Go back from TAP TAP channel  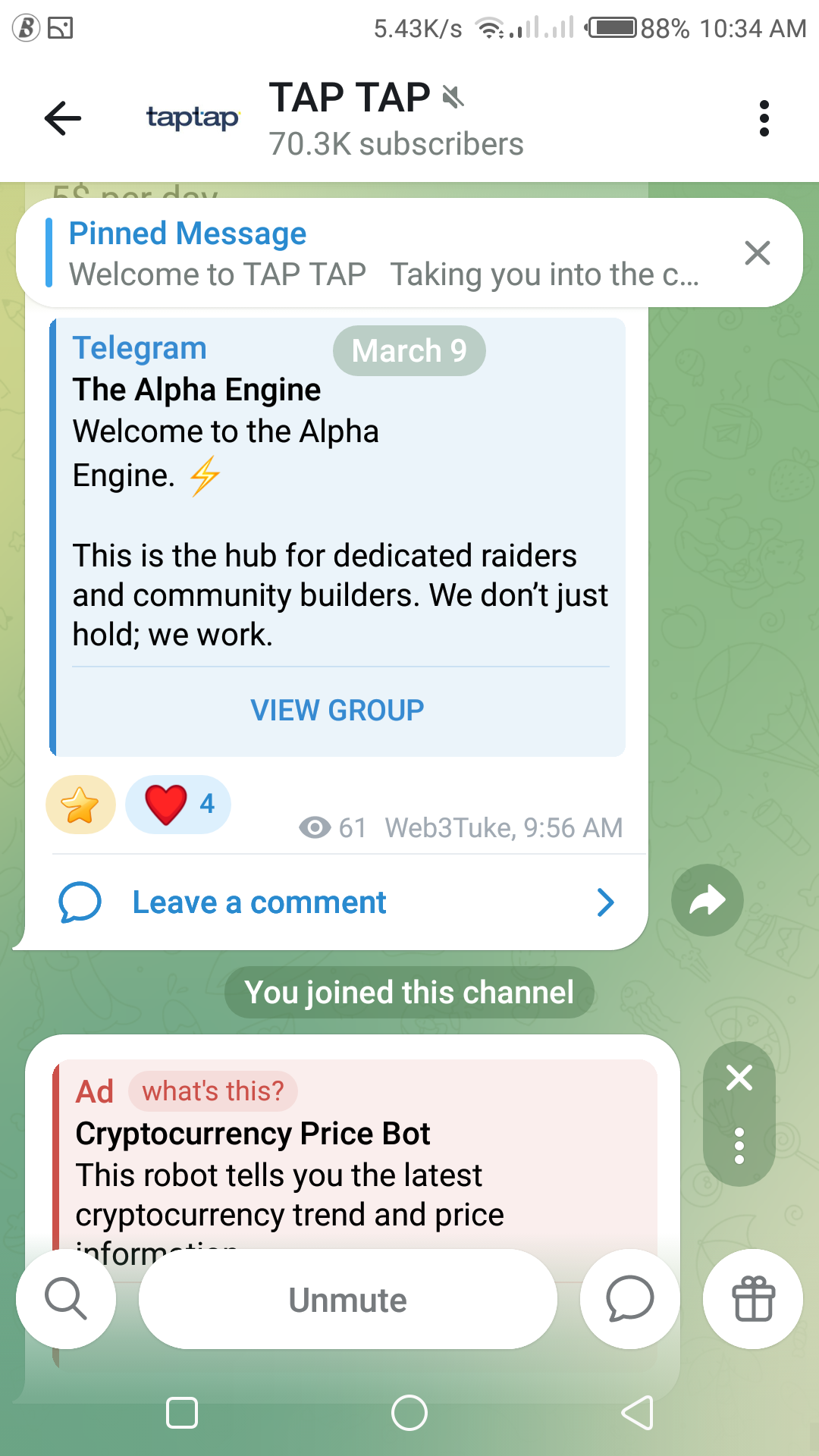pos(63,118)
